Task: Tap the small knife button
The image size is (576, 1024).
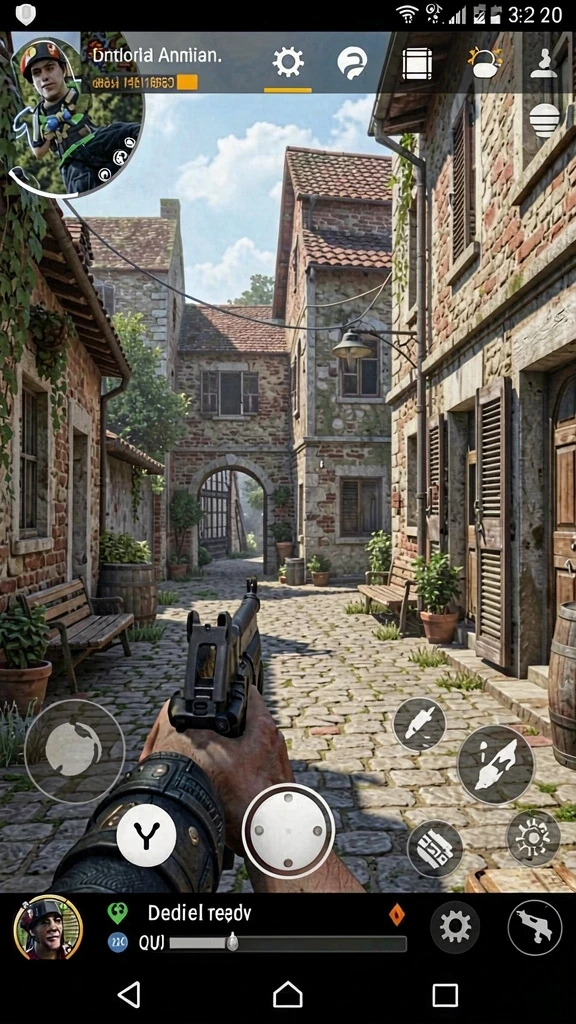Action: click(419, 724)
